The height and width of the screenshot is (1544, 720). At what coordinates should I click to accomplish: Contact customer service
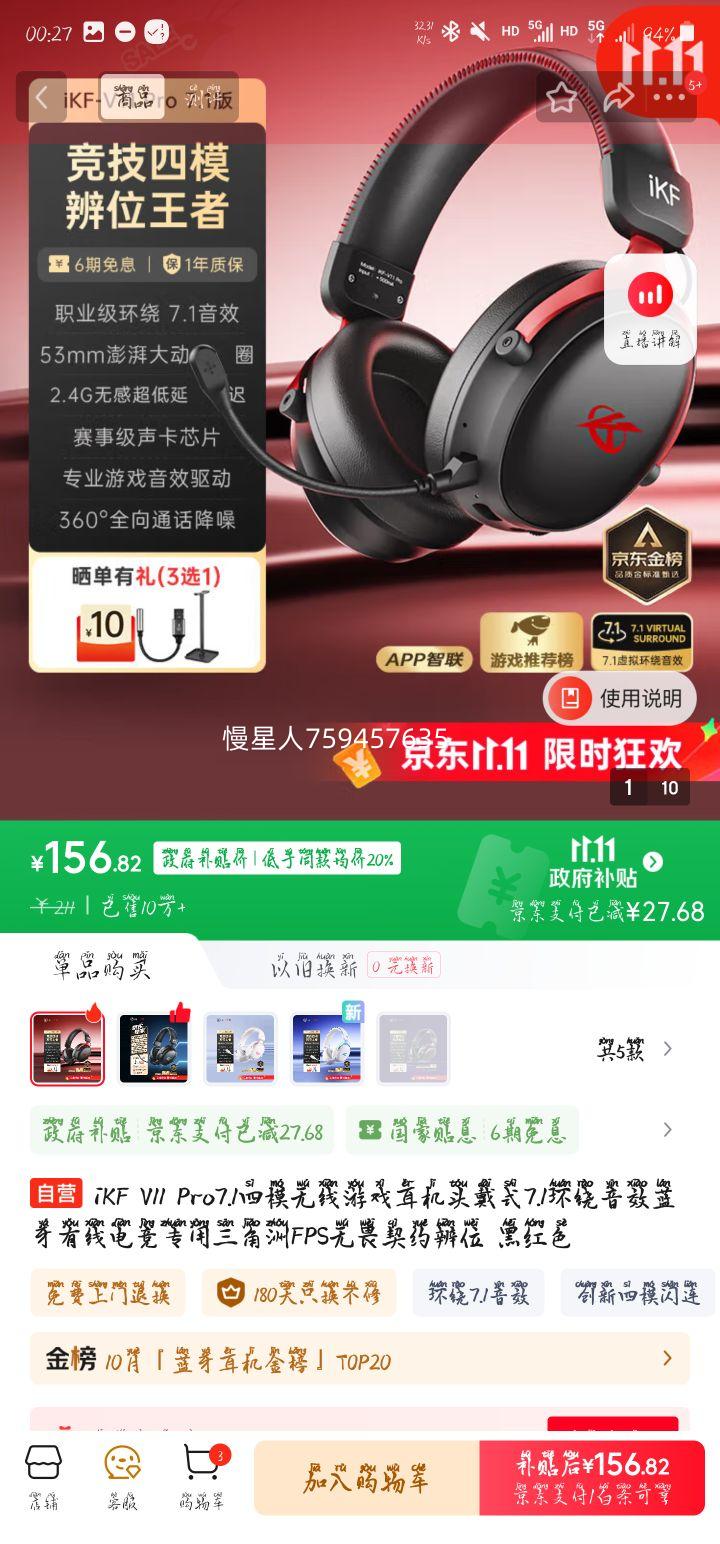tap(122, 1477)
